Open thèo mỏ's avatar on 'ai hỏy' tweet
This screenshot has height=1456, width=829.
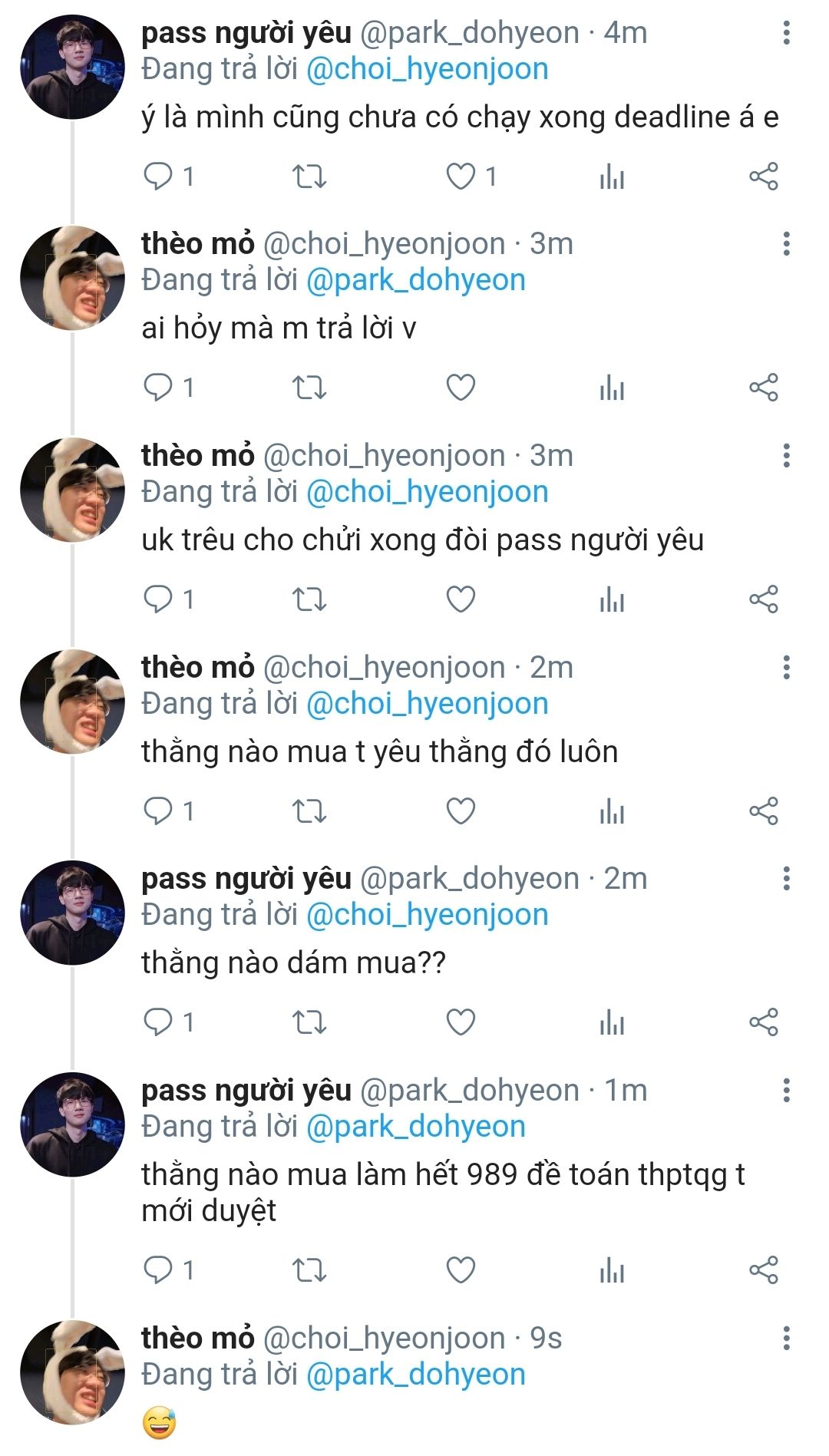click(72, 279)
